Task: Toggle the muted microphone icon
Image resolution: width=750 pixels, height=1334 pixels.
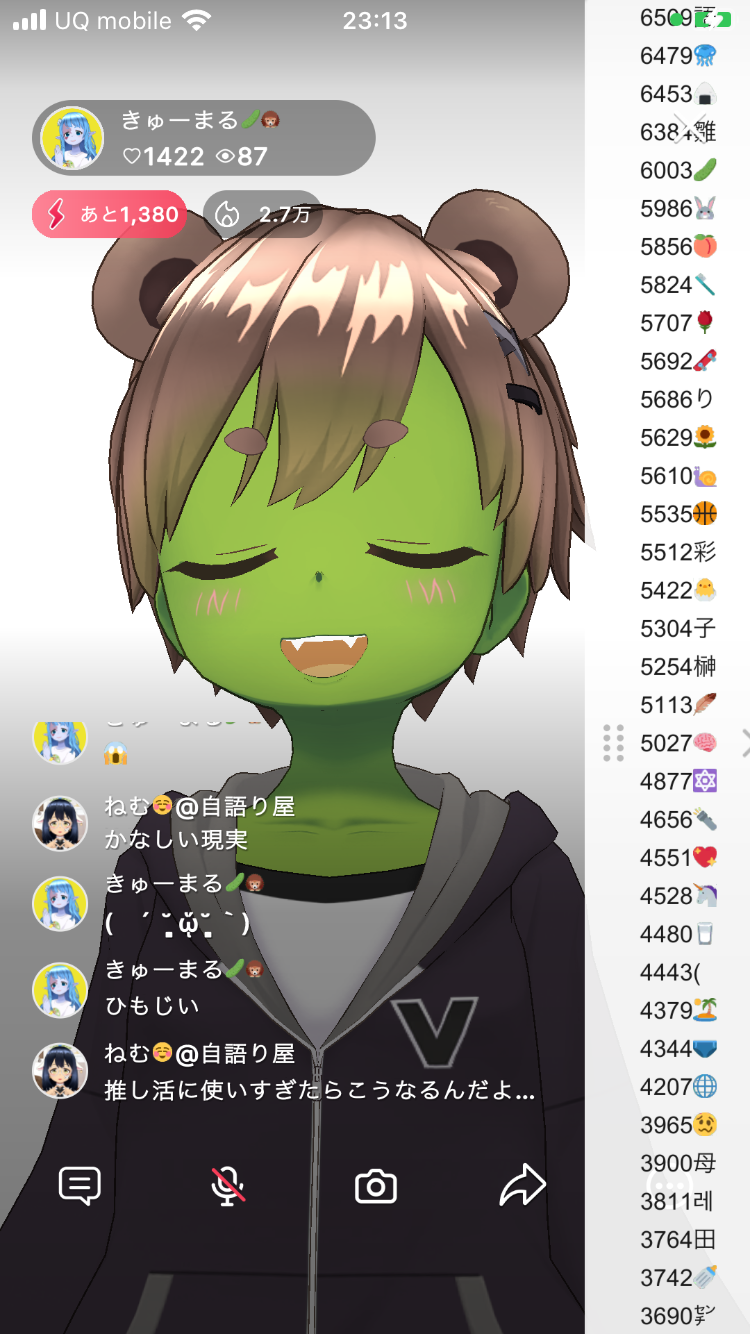Action: [x=228, y=1186]
